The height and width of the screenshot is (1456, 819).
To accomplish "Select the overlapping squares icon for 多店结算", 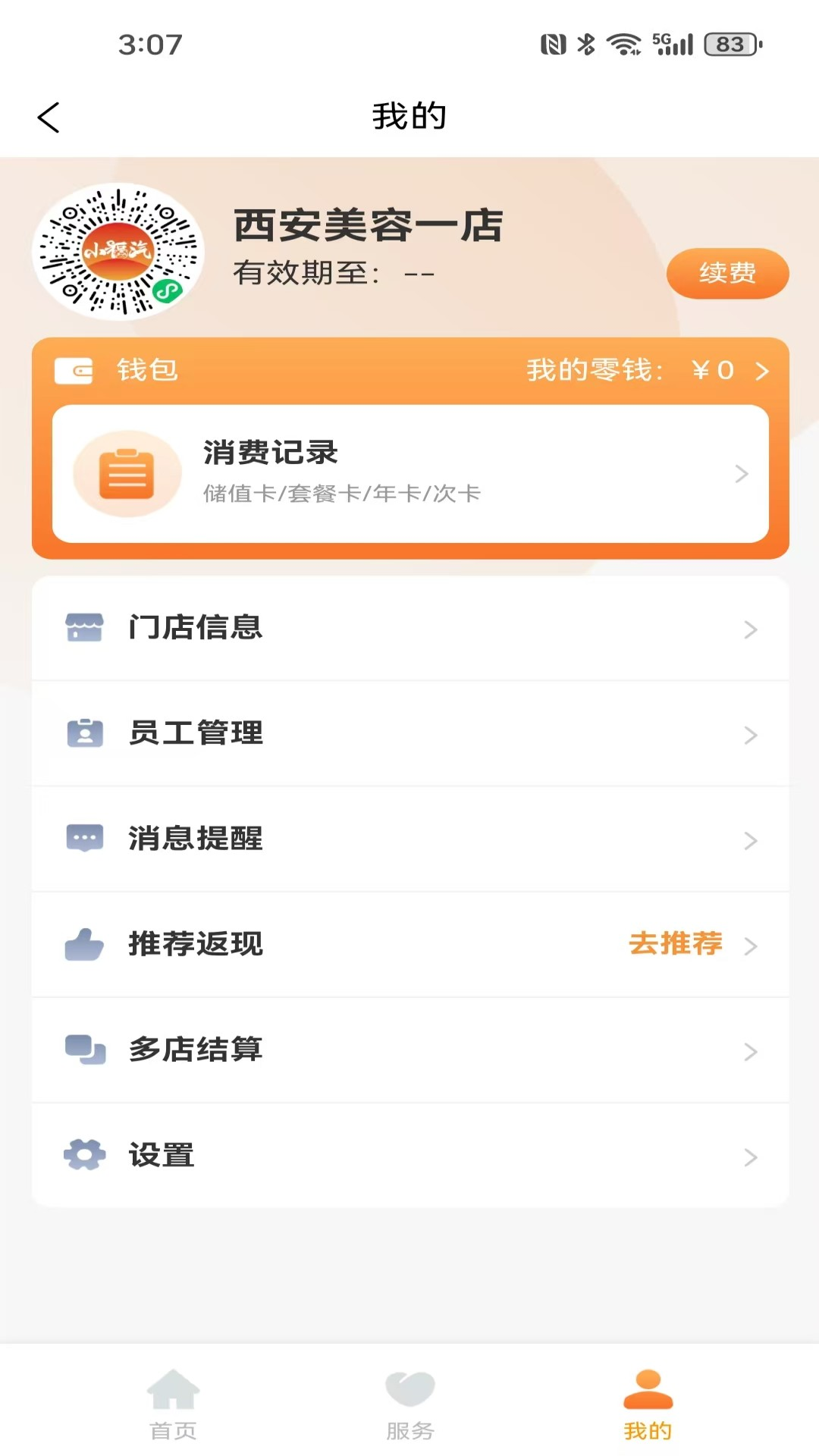I will (x=85, y=1050).
